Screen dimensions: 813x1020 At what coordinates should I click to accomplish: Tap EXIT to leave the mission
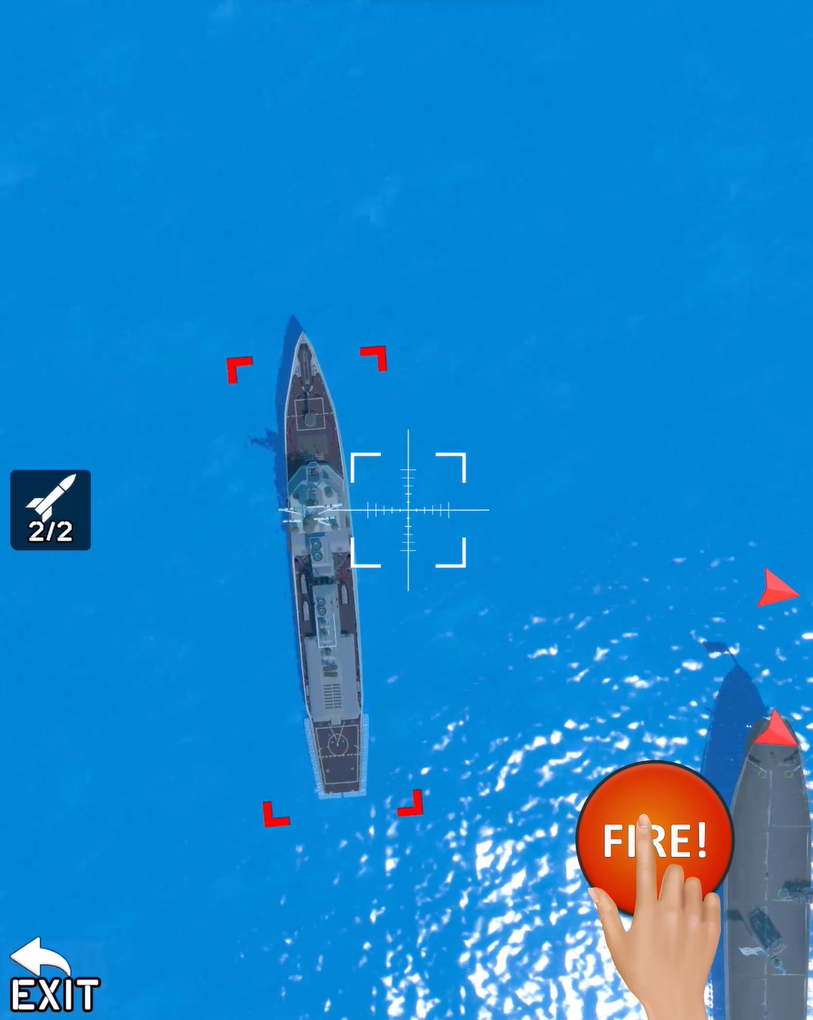pos(53,978)
